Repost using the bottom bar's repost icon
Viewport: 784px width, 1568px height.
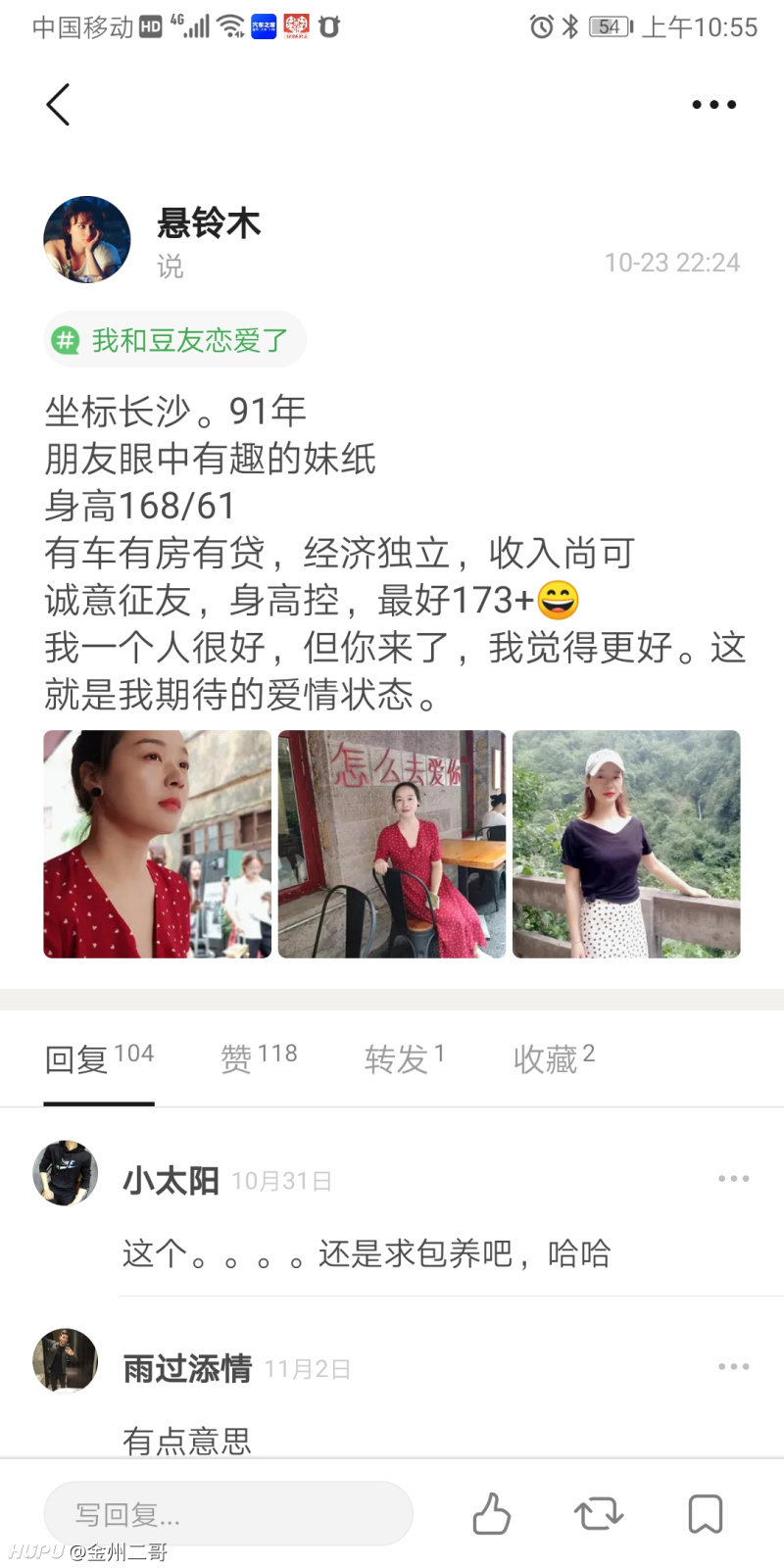click(599, 1514)
